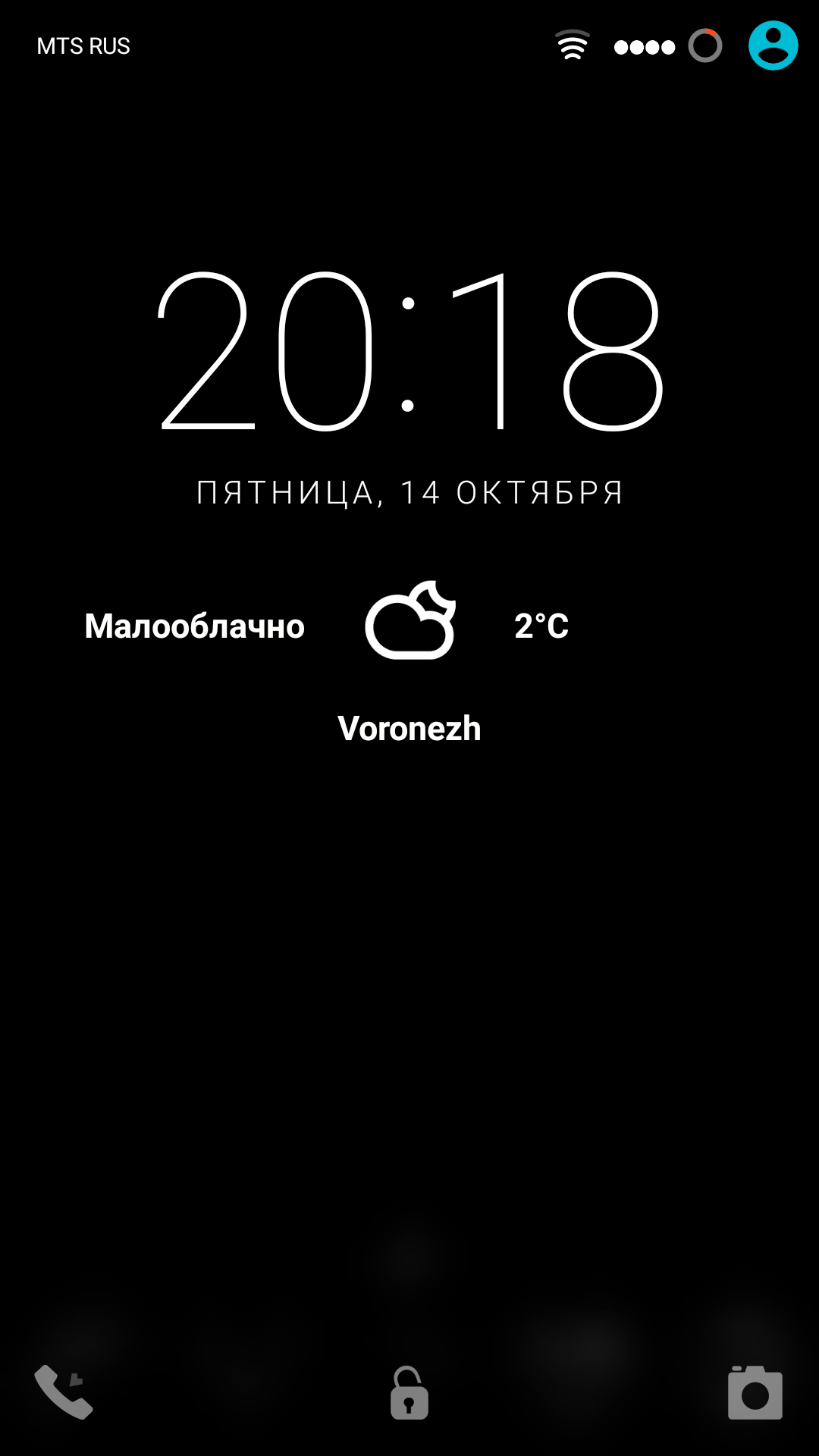Launch the phone dialer shortcut
The height and width of the screenshot is (1456, 819).
[x=64, y=1392]
